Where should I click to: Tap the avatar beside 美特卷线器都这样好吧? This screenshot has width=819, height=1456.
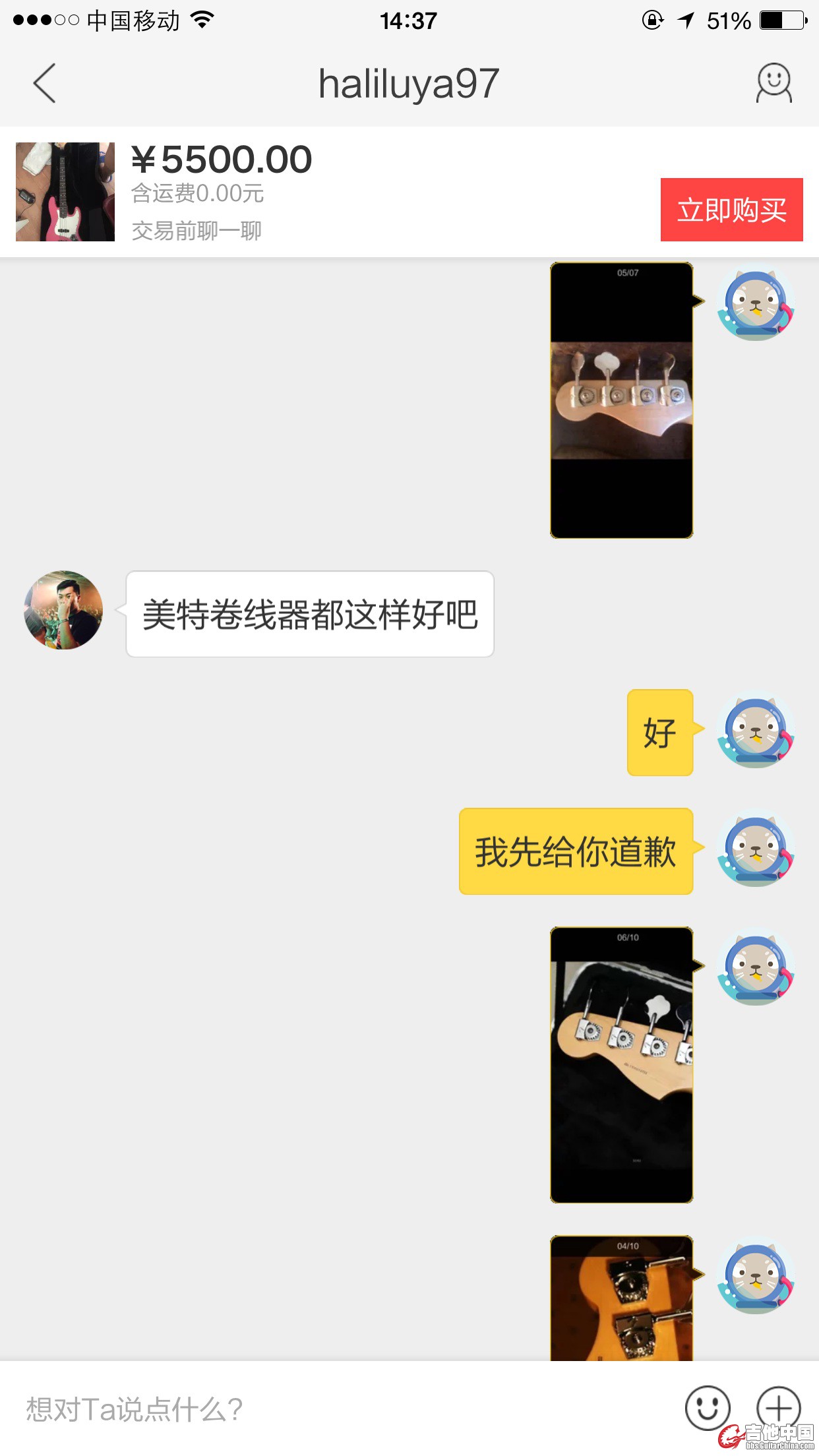[63, 610]
